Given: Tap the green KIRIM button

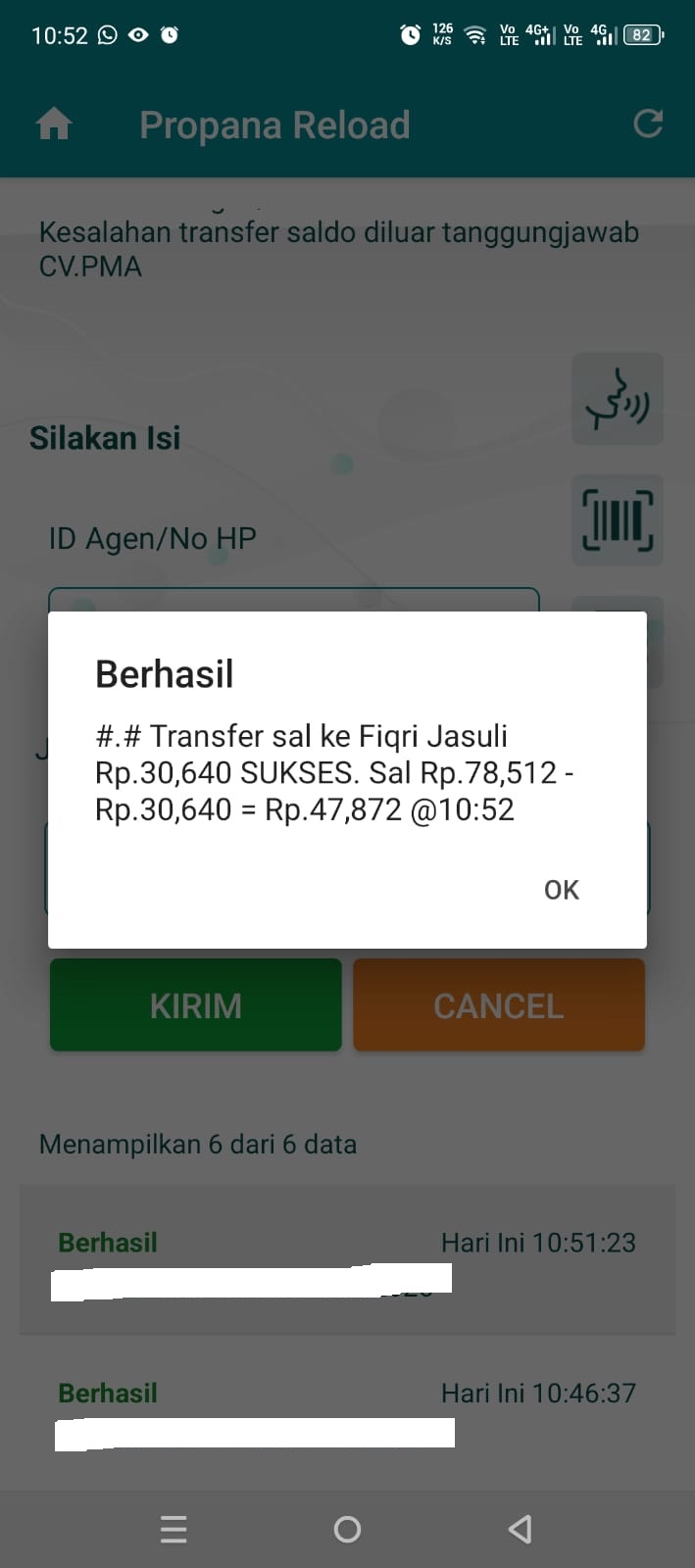Looking at the screenshot, I should click(196, 1005).
